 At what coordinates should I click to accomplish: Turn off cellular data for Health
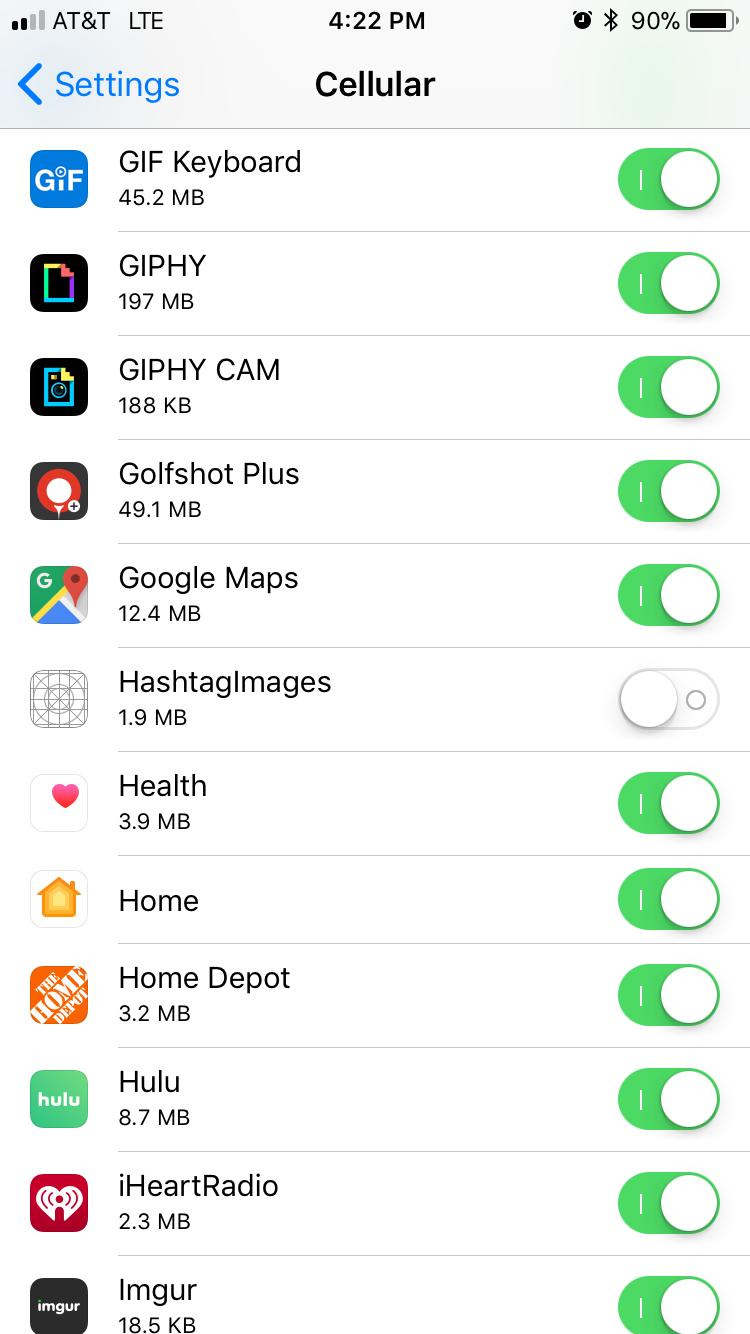(668, 803)
